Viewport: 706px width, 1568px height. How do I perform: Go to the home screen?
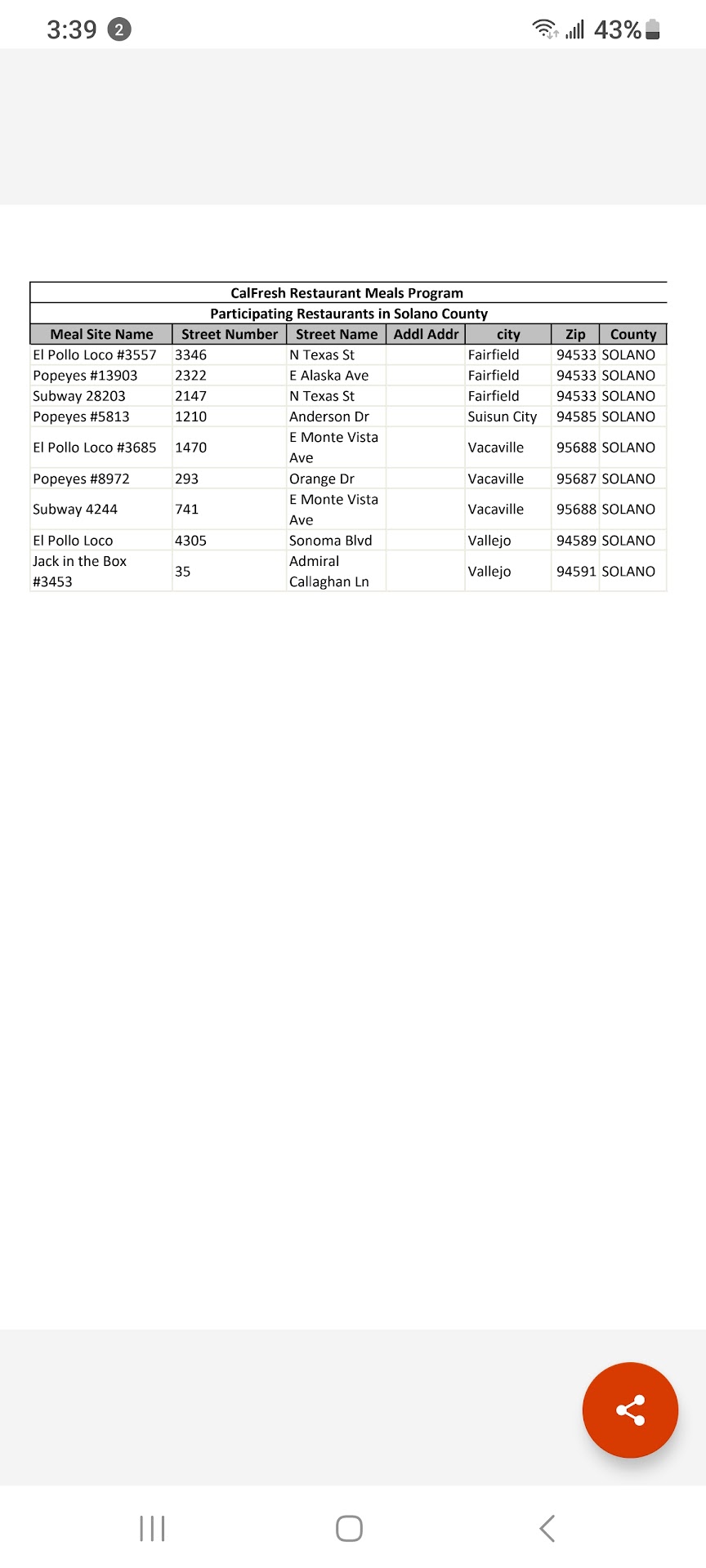(349, 1528)
